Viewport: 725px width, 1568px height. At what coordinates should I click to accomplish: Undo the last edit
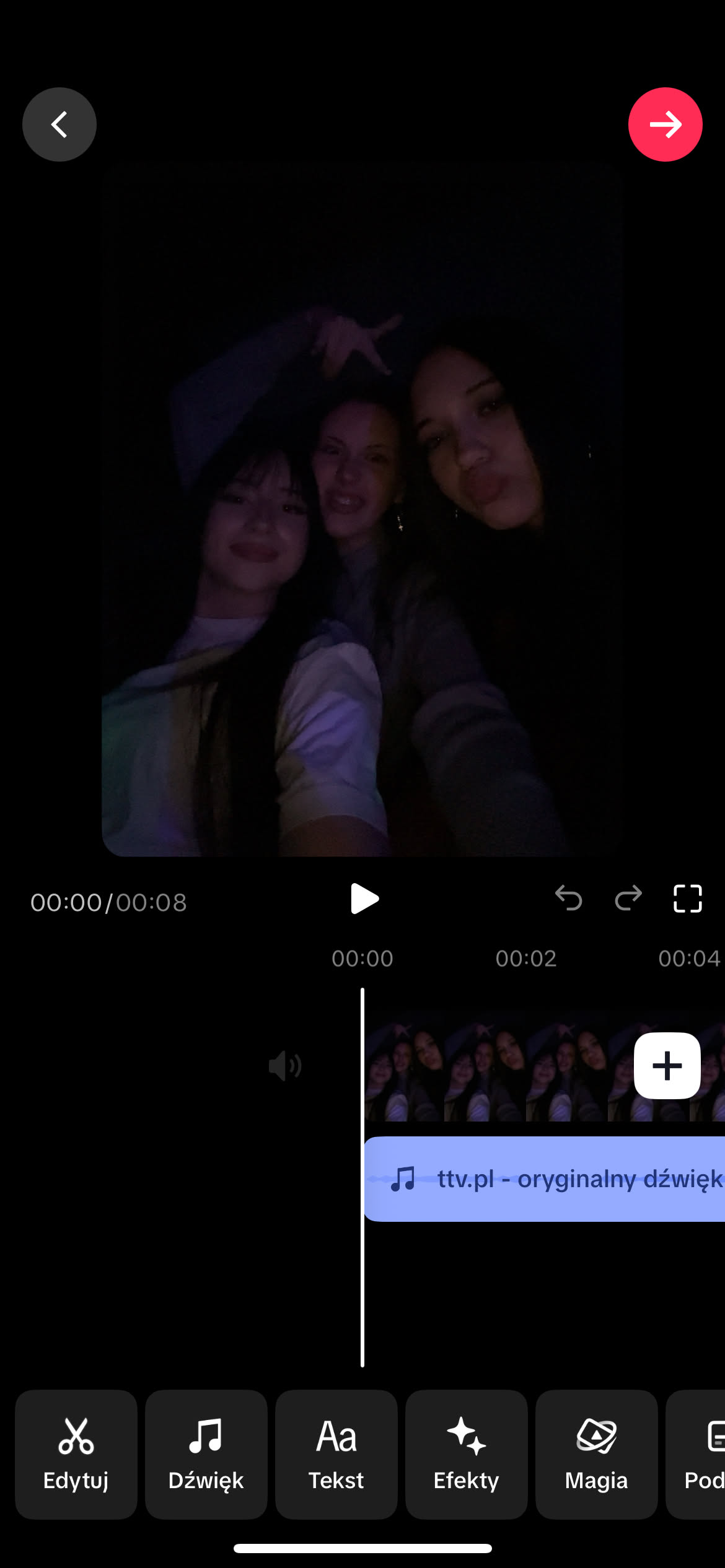coord(568,898)
